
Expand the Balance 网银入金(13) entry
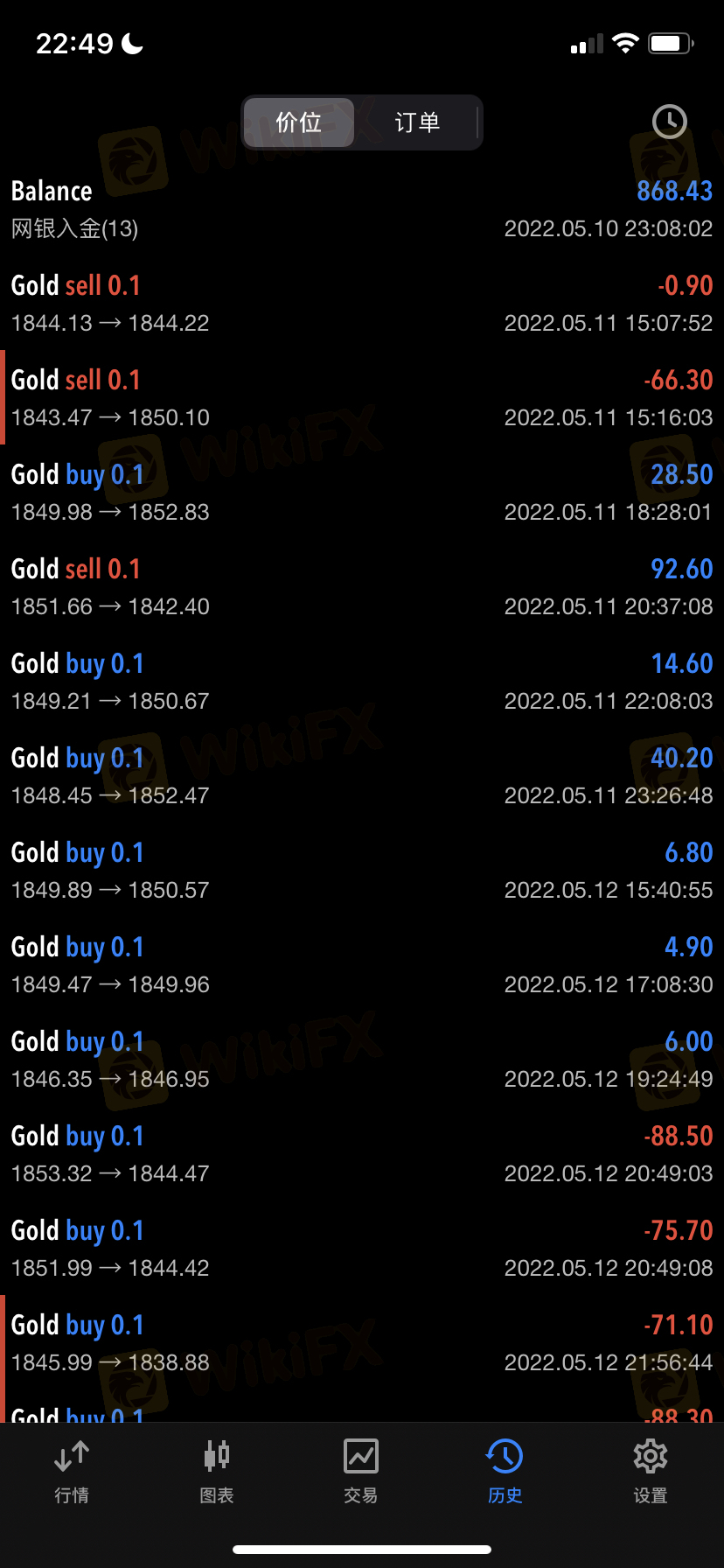(362, 209)
